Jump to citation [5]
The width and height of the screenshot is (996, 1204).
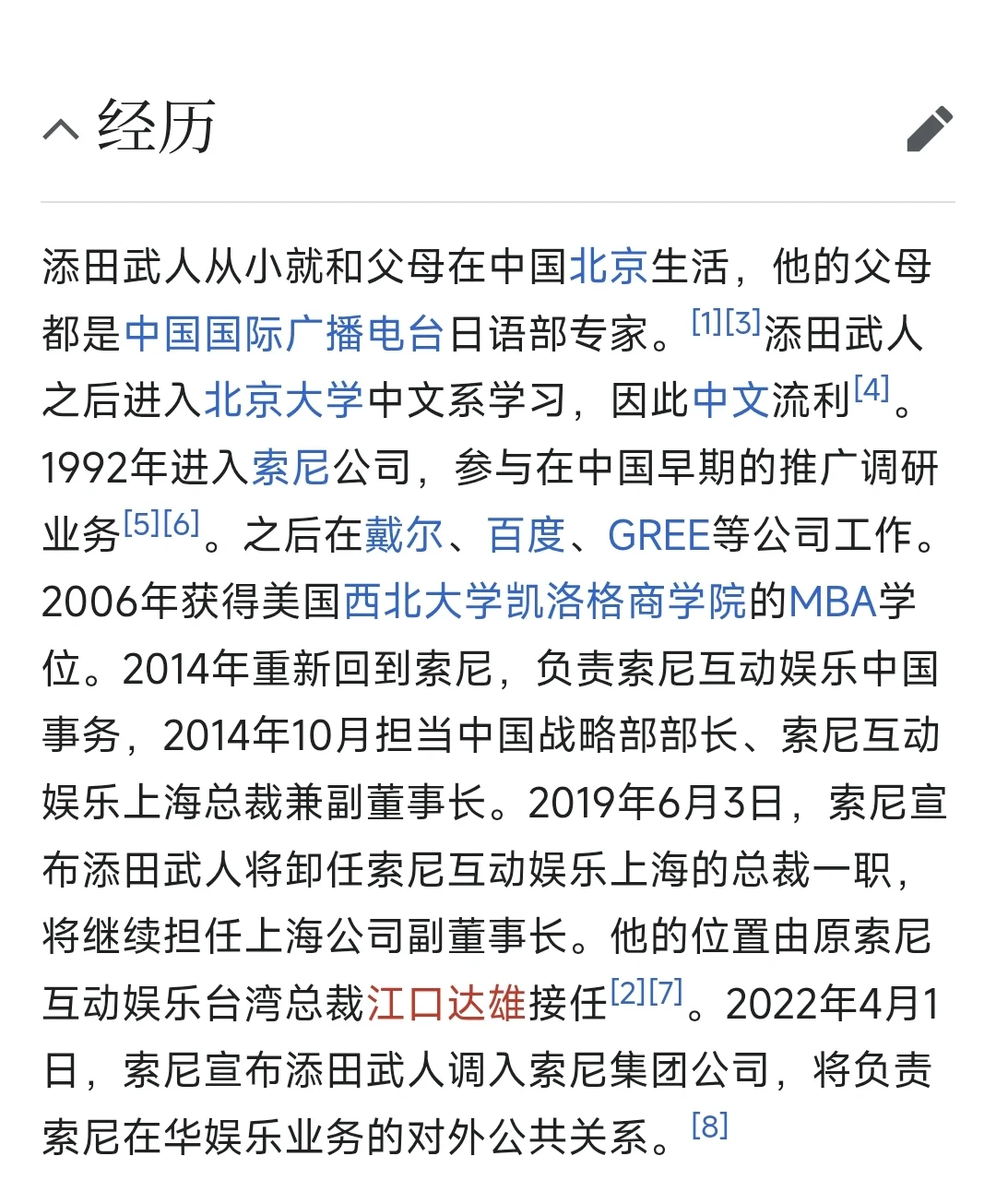[x=142, y=523]
